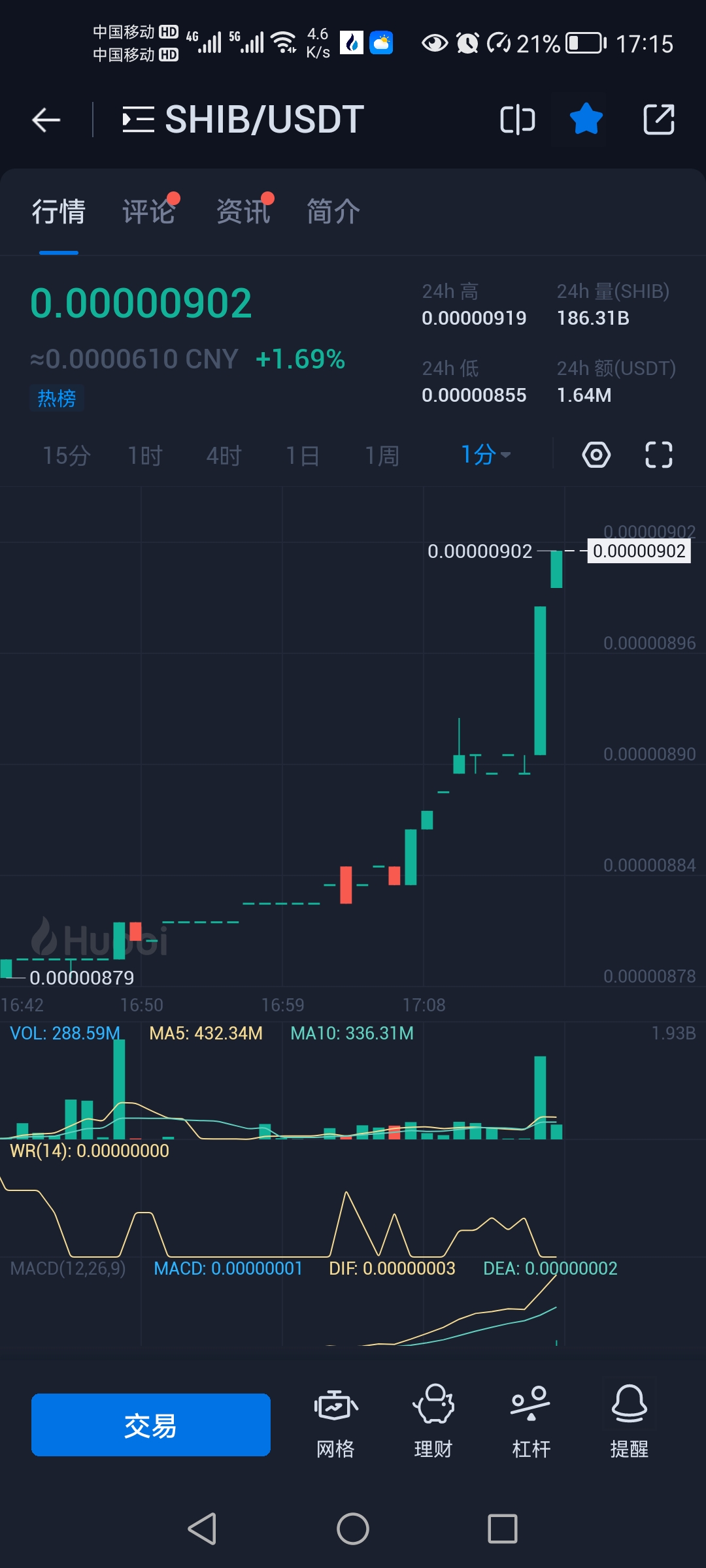This screenshot has height=1568, width=706.
Task: Select the 1周 chart interval
Action: (382, 455)
